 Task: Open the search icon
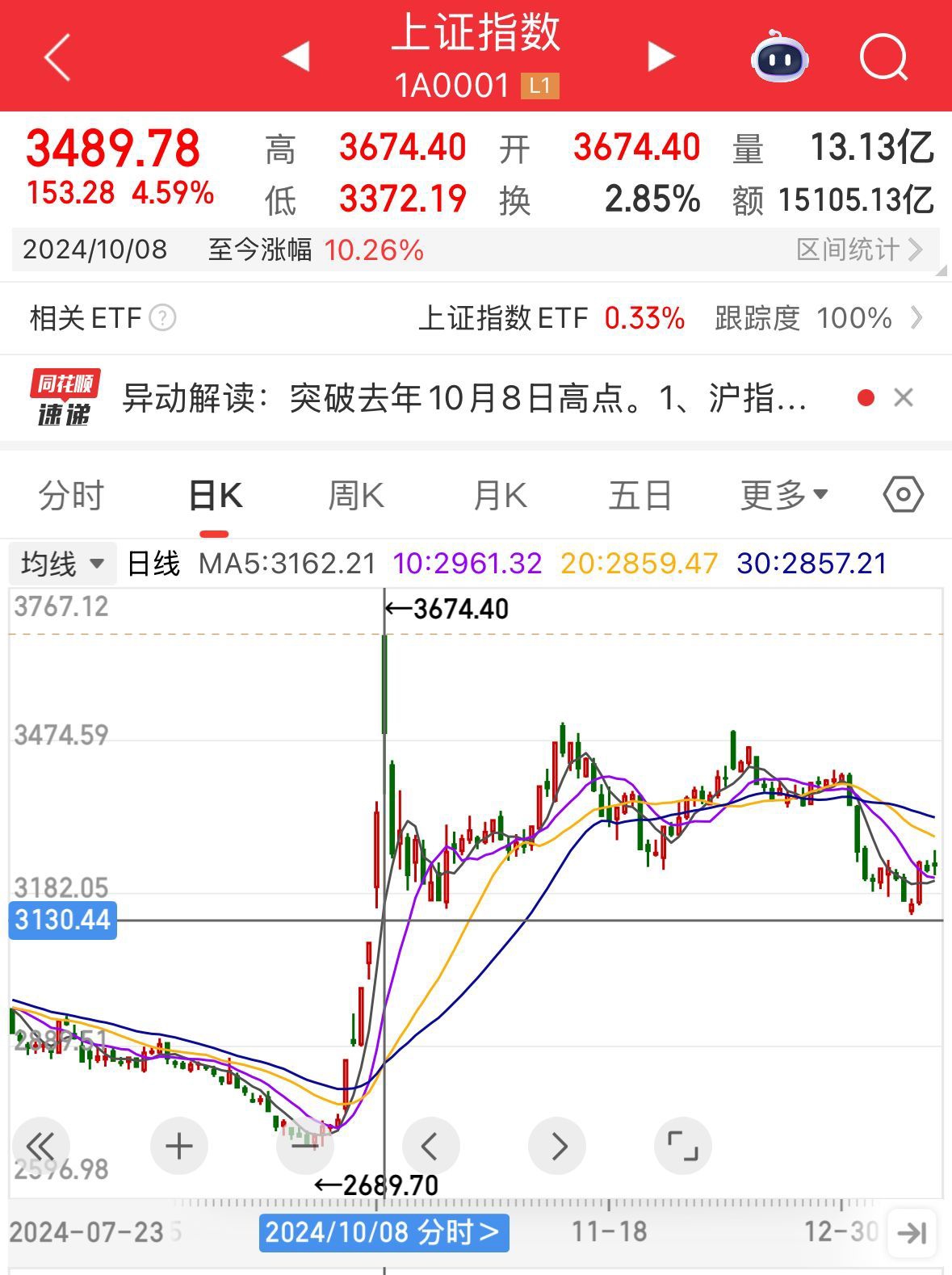[x=883, y=57]
